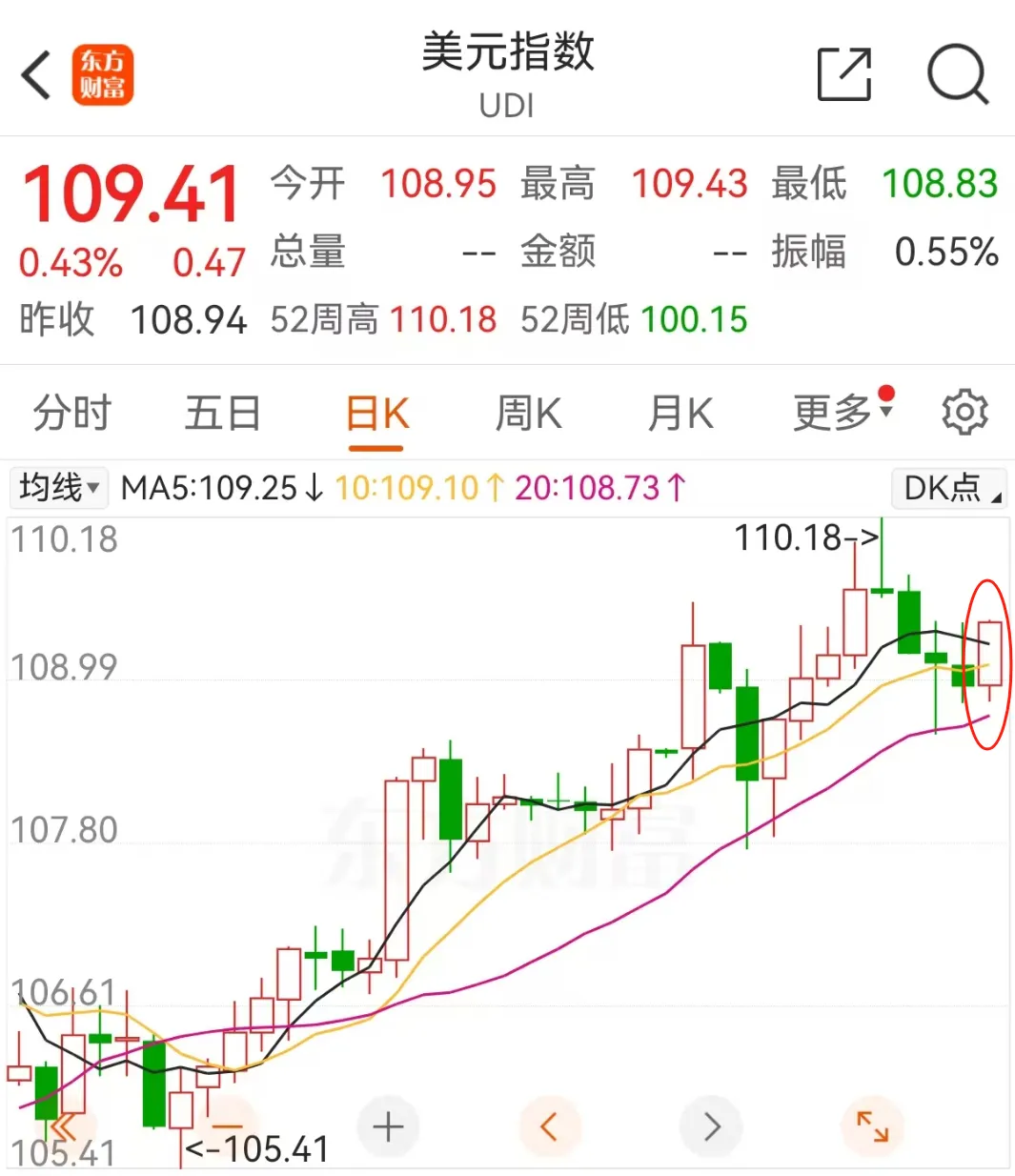Screen dimensions: 1015x1176
Task: Zoom in the chart with the plus button
Action: tap(388, 1127)
